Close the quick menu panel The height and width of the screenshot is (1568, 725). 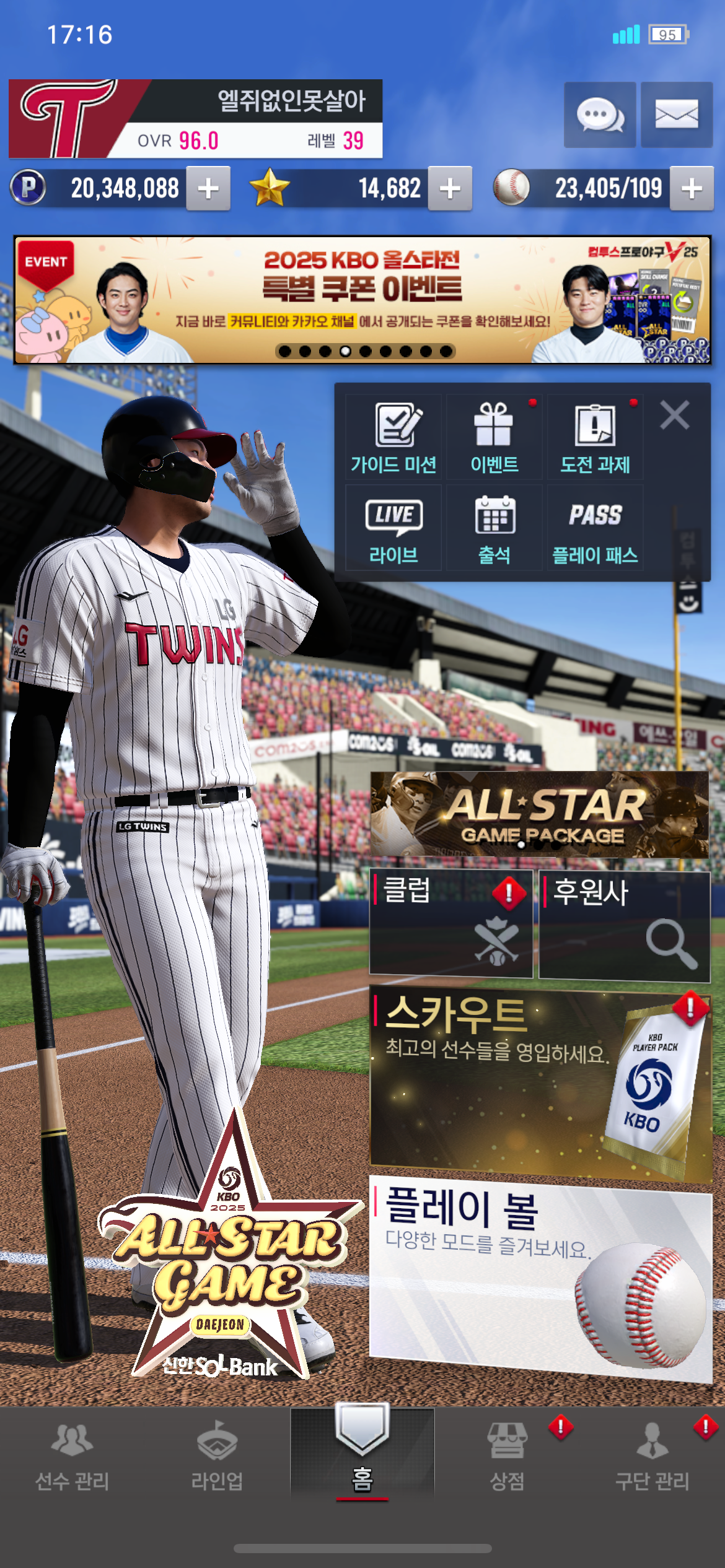674,415
